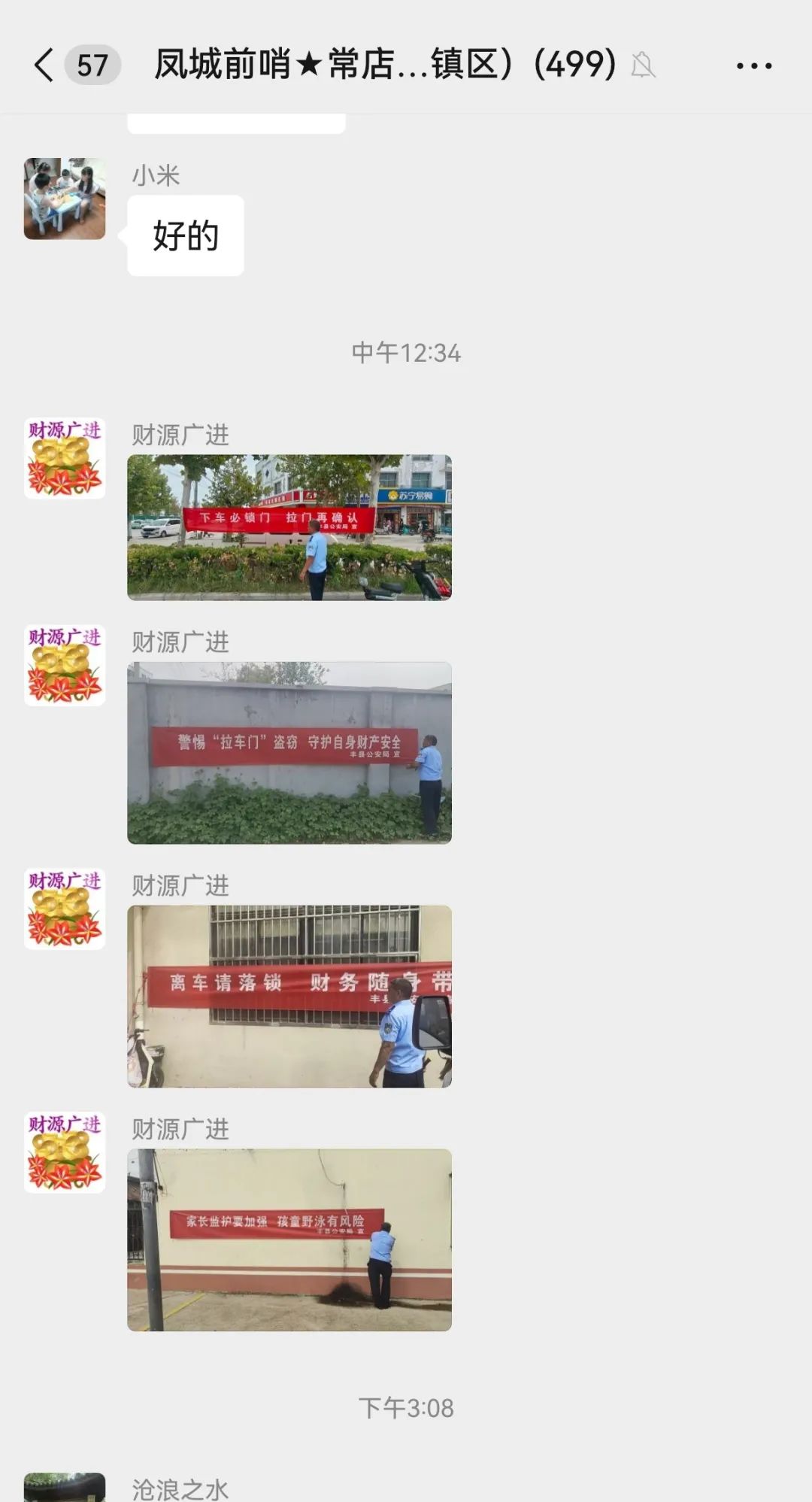Open the photo of the 孩童野泳有风险 banner
Screen dimensions: 812x1502
pyautogui.click(x=289, y=1240)
